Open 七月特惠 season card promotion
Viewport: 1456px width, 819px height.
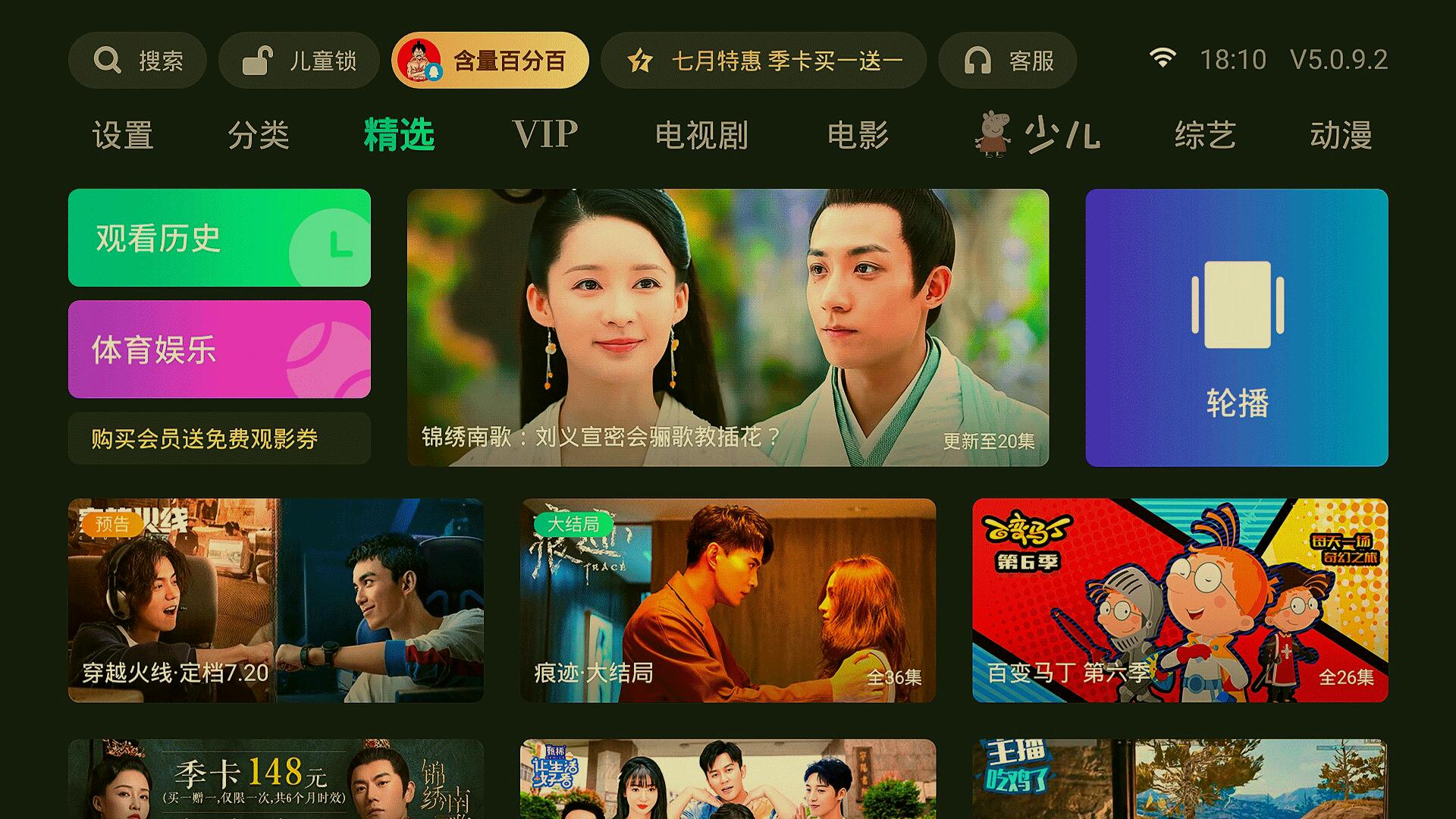click(x=764, y=60)
